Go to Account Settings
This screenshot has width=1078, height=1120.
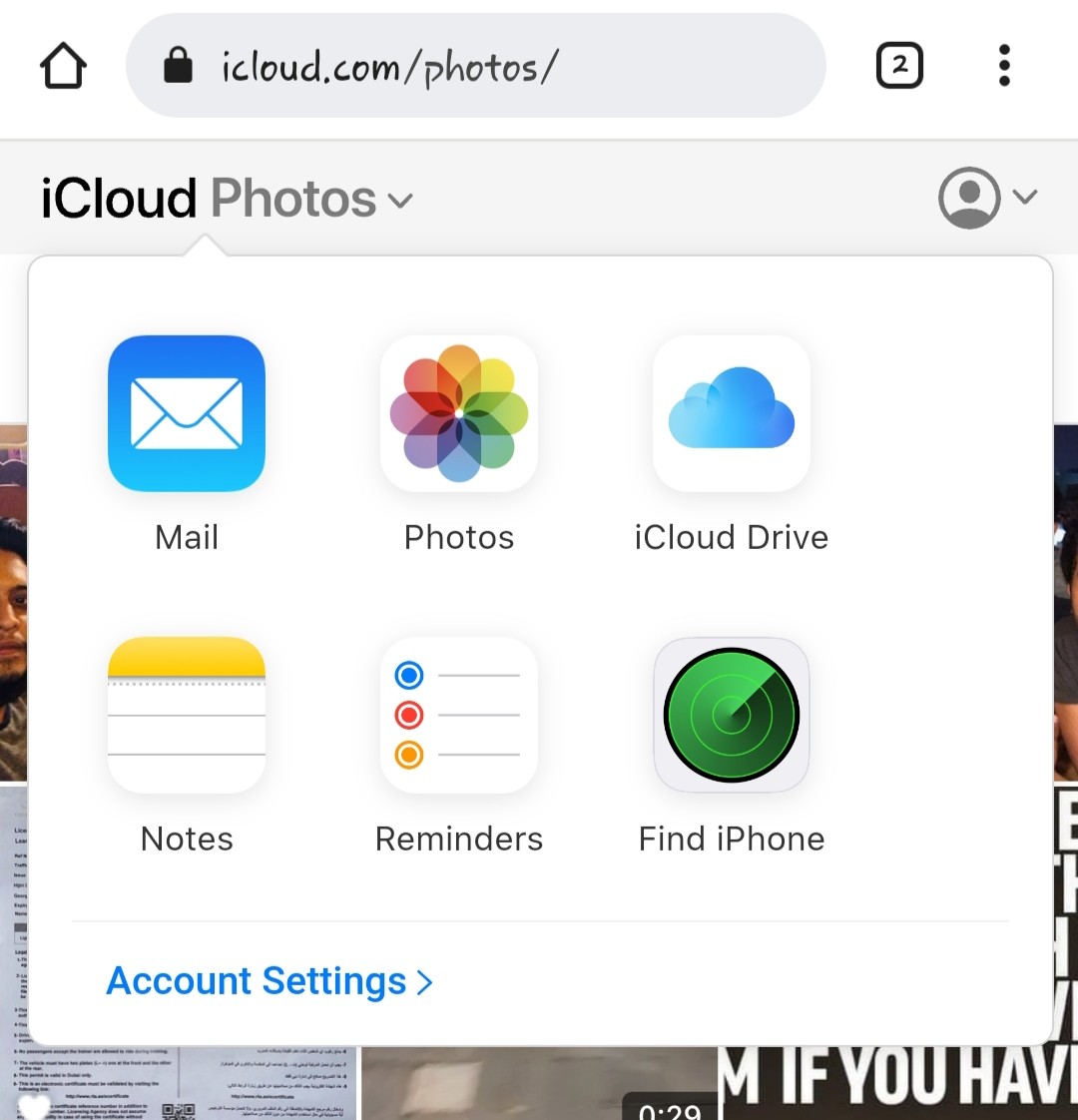coord(269,981)
